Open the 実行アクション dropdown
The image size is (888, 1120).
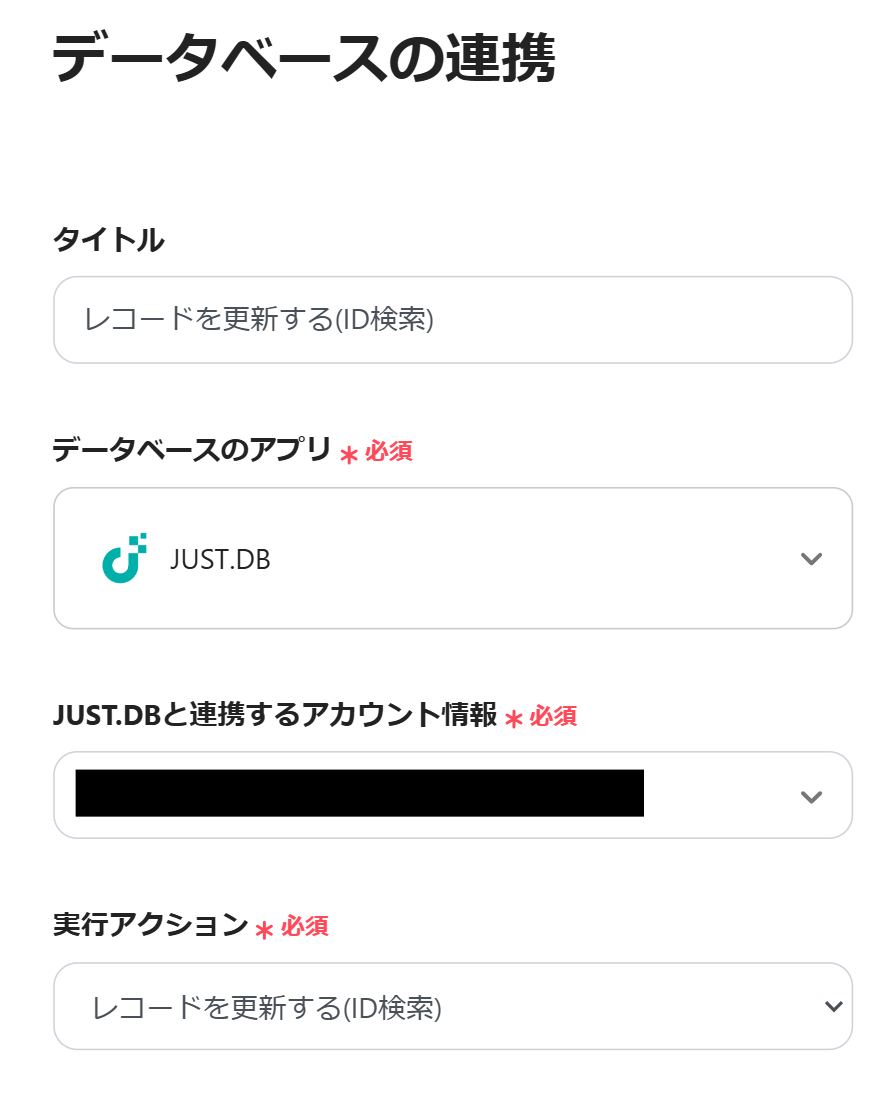[x=452, y=1007]
